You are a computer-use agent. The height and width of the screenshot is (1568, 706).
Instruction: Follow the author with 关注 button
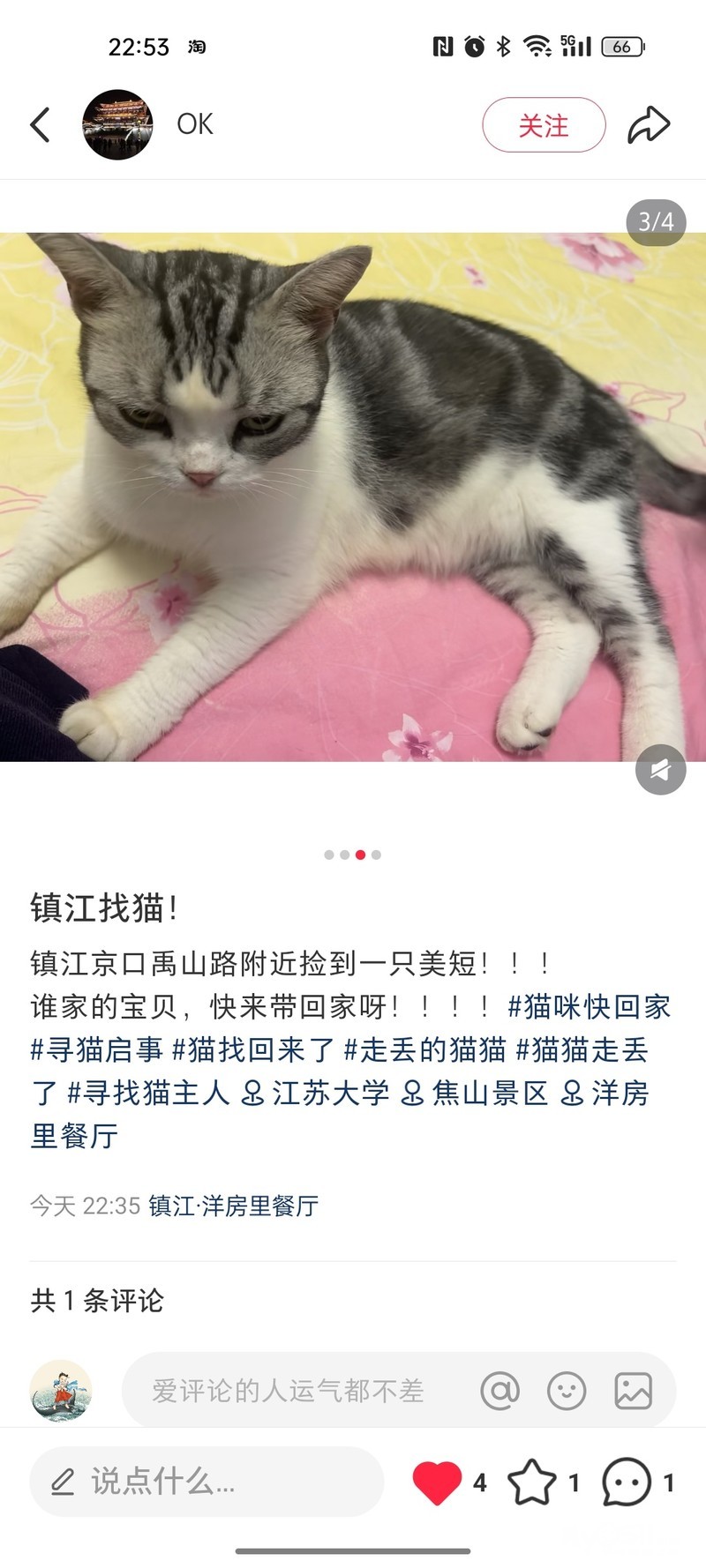[544, 125]
